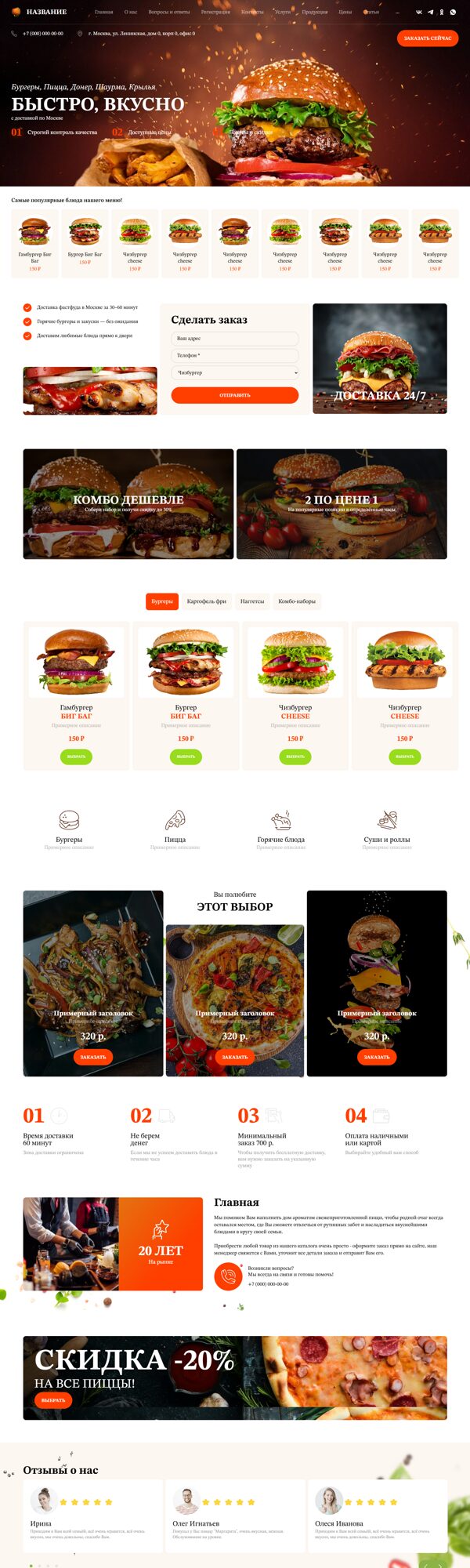Open the «2 по цене 1» banner
This screenshot has width=470, height=1568.
tap(342, 503)
